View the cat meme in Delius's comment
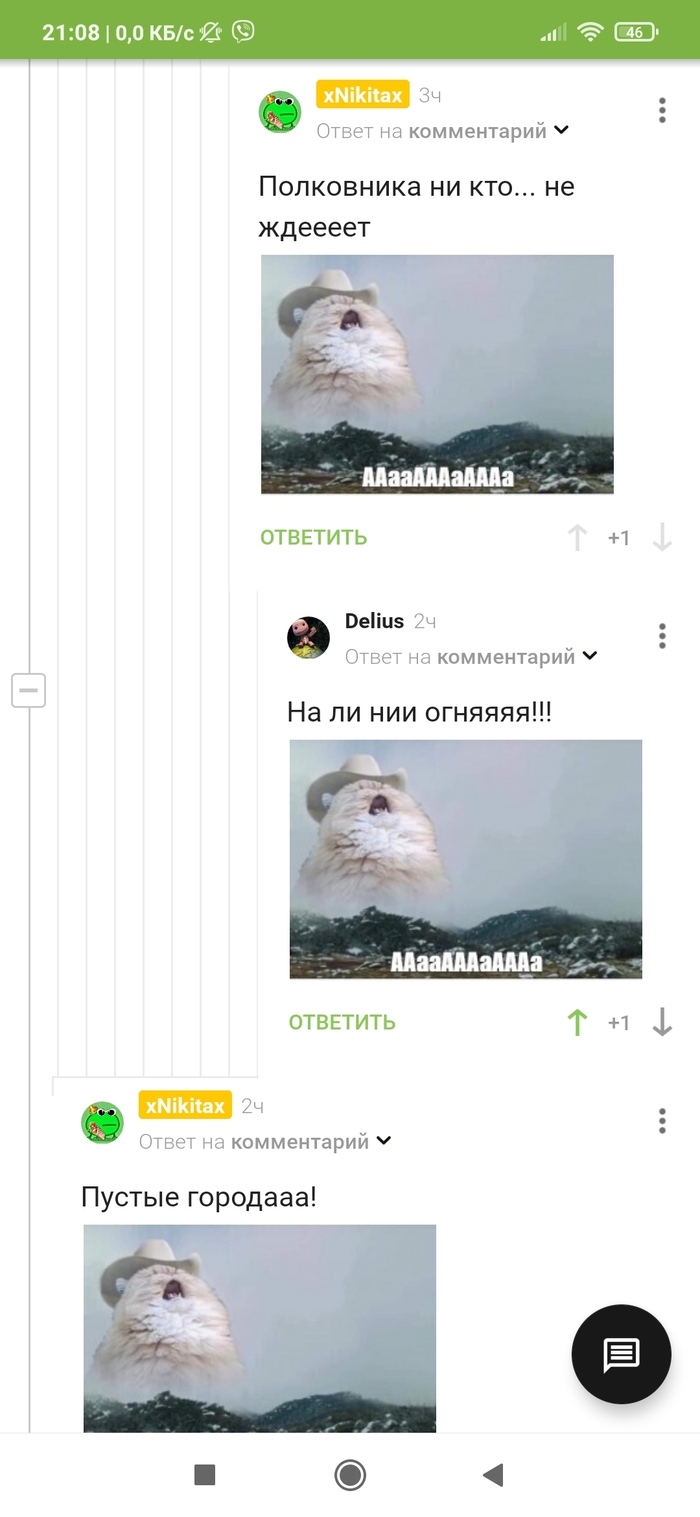Viewport: 700px width, 1517px height. click(465, 858)
